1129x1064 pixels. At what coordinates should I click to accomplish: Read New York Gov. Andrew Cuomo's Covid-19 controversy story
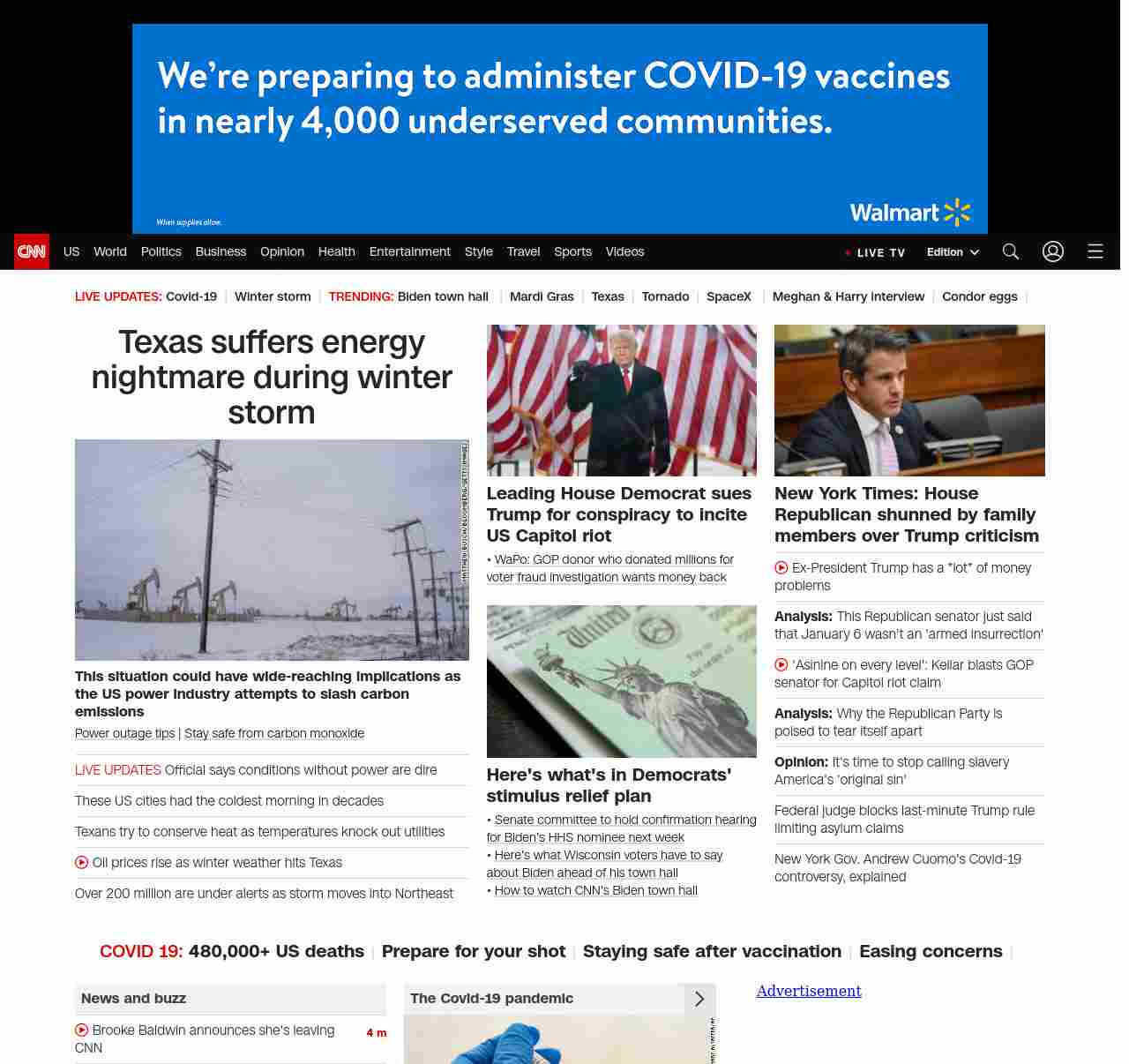tap(897, 867)
